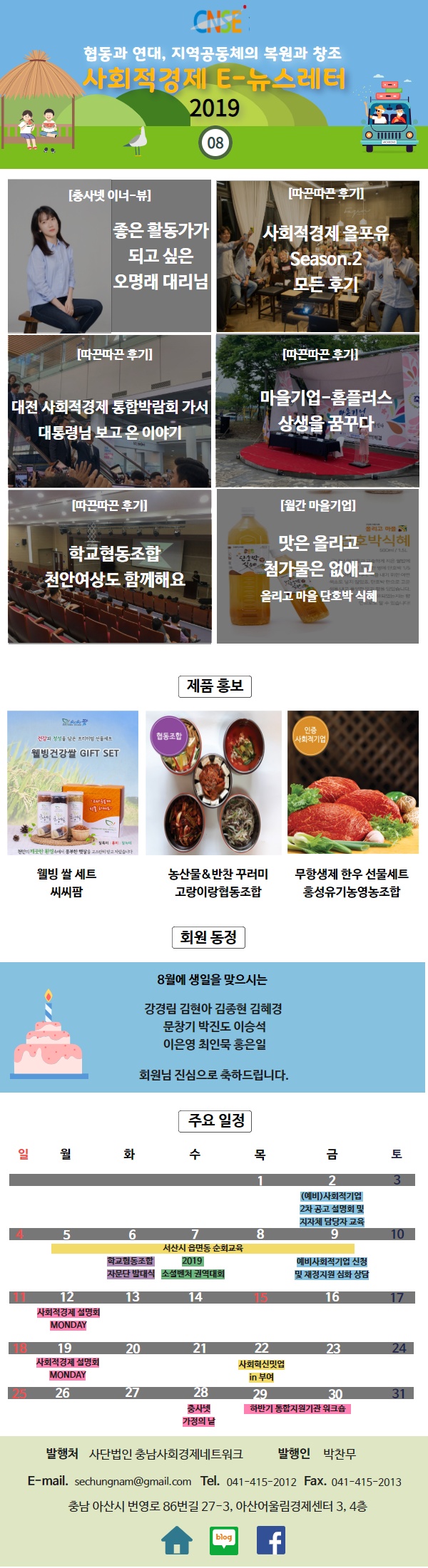View the 올리고 마을 단호박 식혜 feature
Viewport: 428px width, 1568px height.
tap(317, 567)
